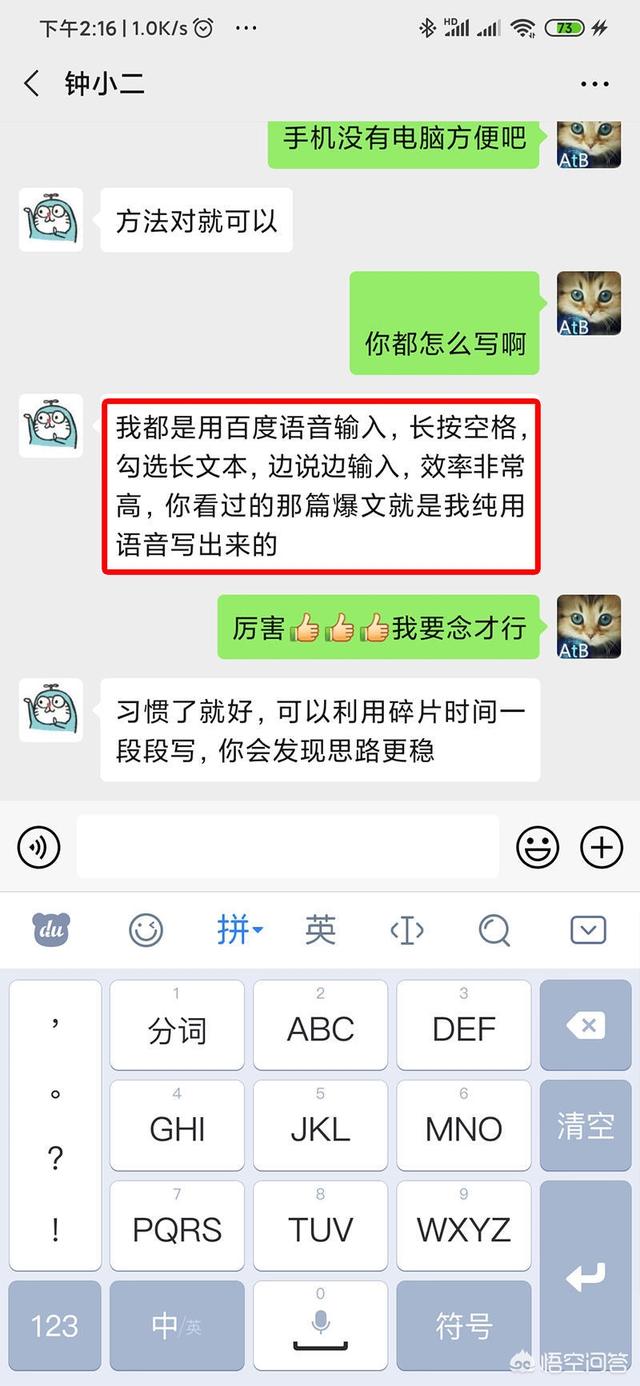Select the 拼 pinyin input mode

coord(238,930)
